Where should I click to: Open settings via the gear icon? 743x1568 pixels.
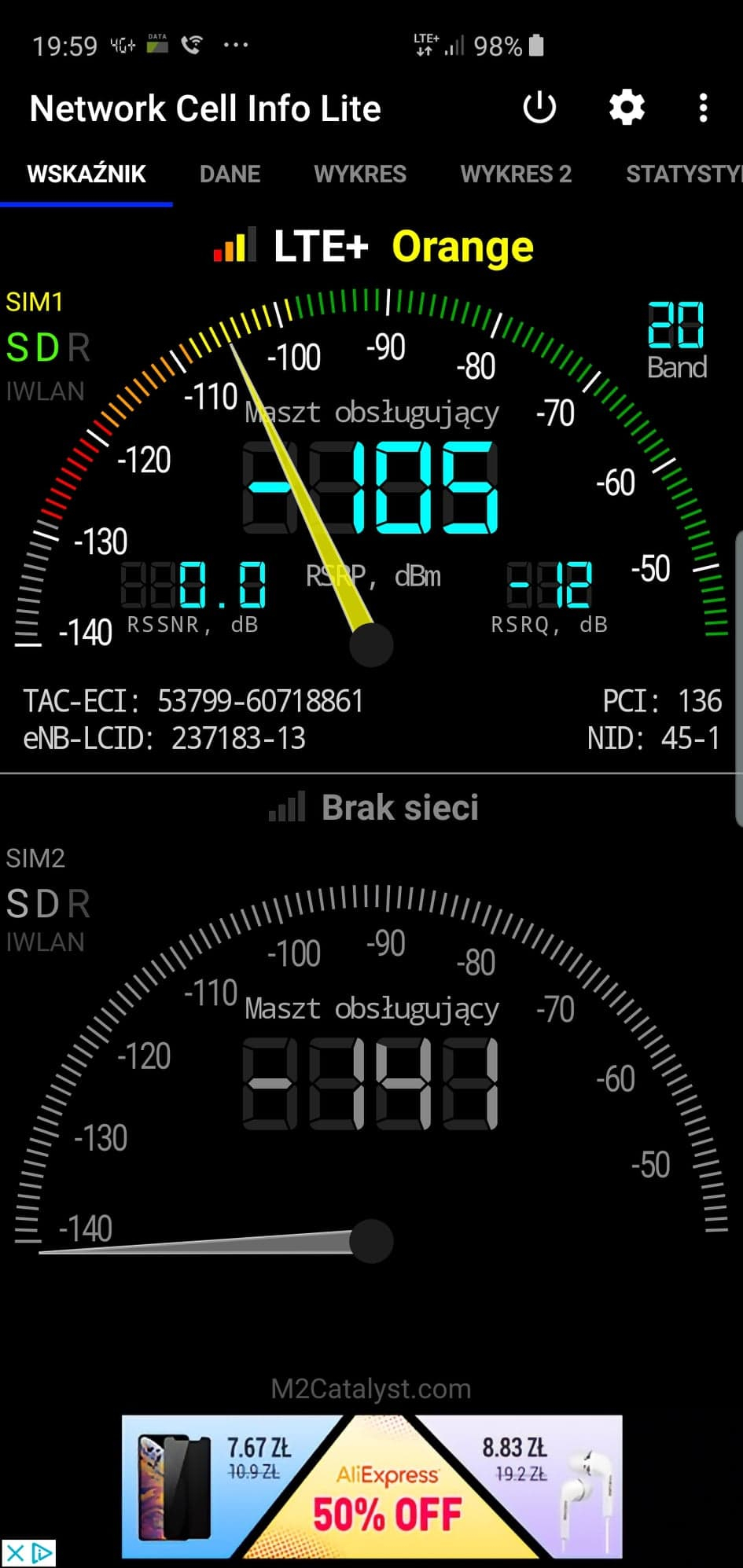tap(627, 108)
